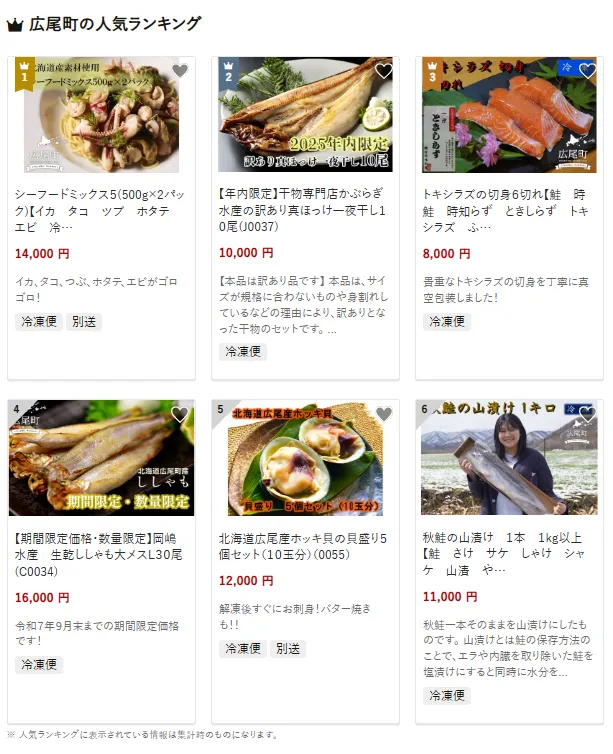This screenshot has width=613, height=754.
Task: Tap heart on トキシラズの切身 card
Action: pos(588,71)
